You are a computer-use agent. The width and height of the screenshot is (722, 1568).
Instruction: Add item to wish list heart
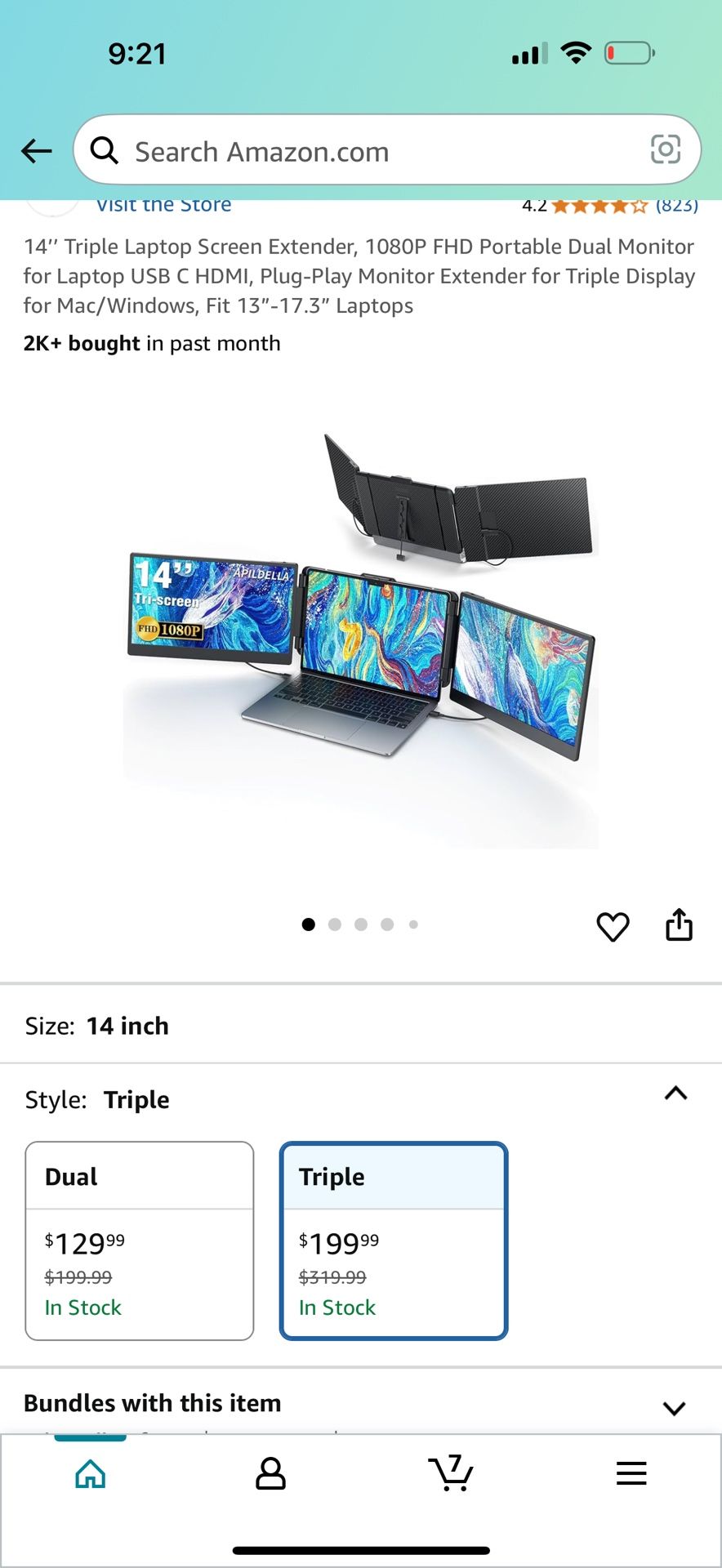(613, 926)
